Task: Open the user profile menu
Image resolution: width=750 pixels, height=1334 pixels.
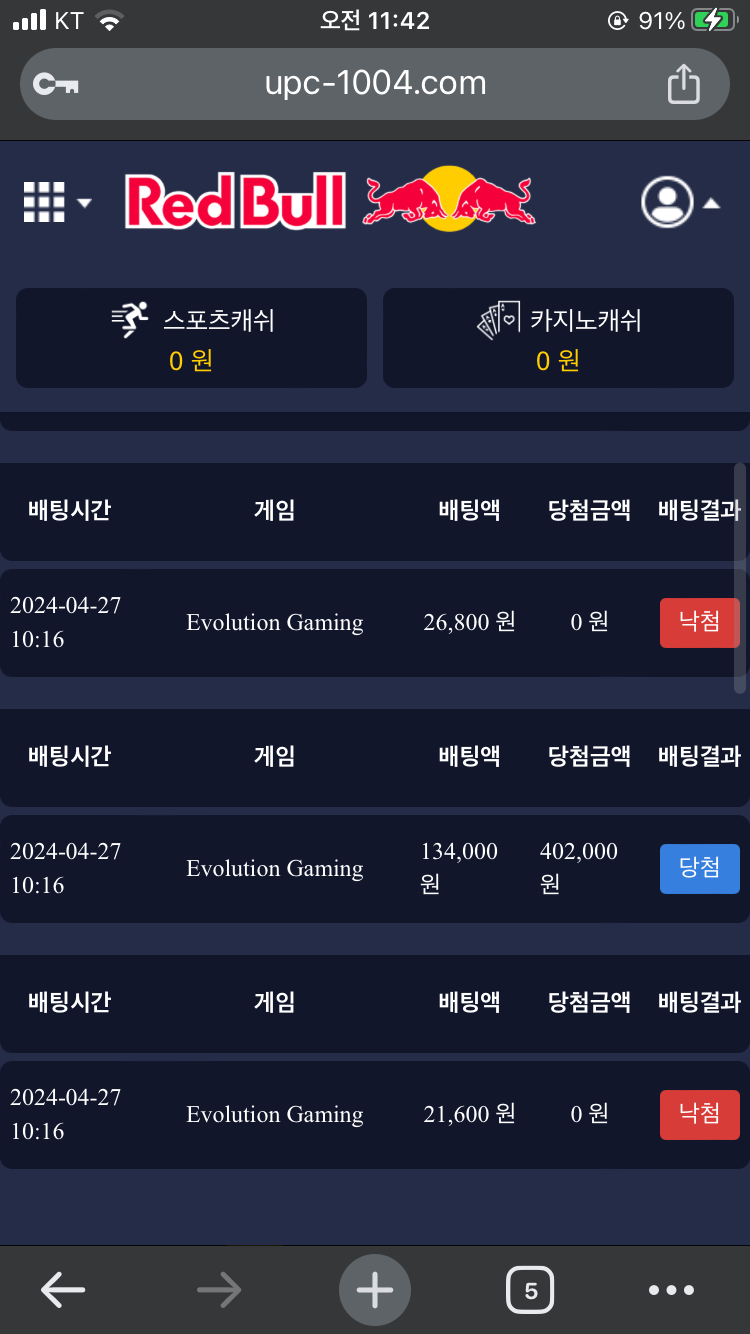Action: [x=679, y=202]
